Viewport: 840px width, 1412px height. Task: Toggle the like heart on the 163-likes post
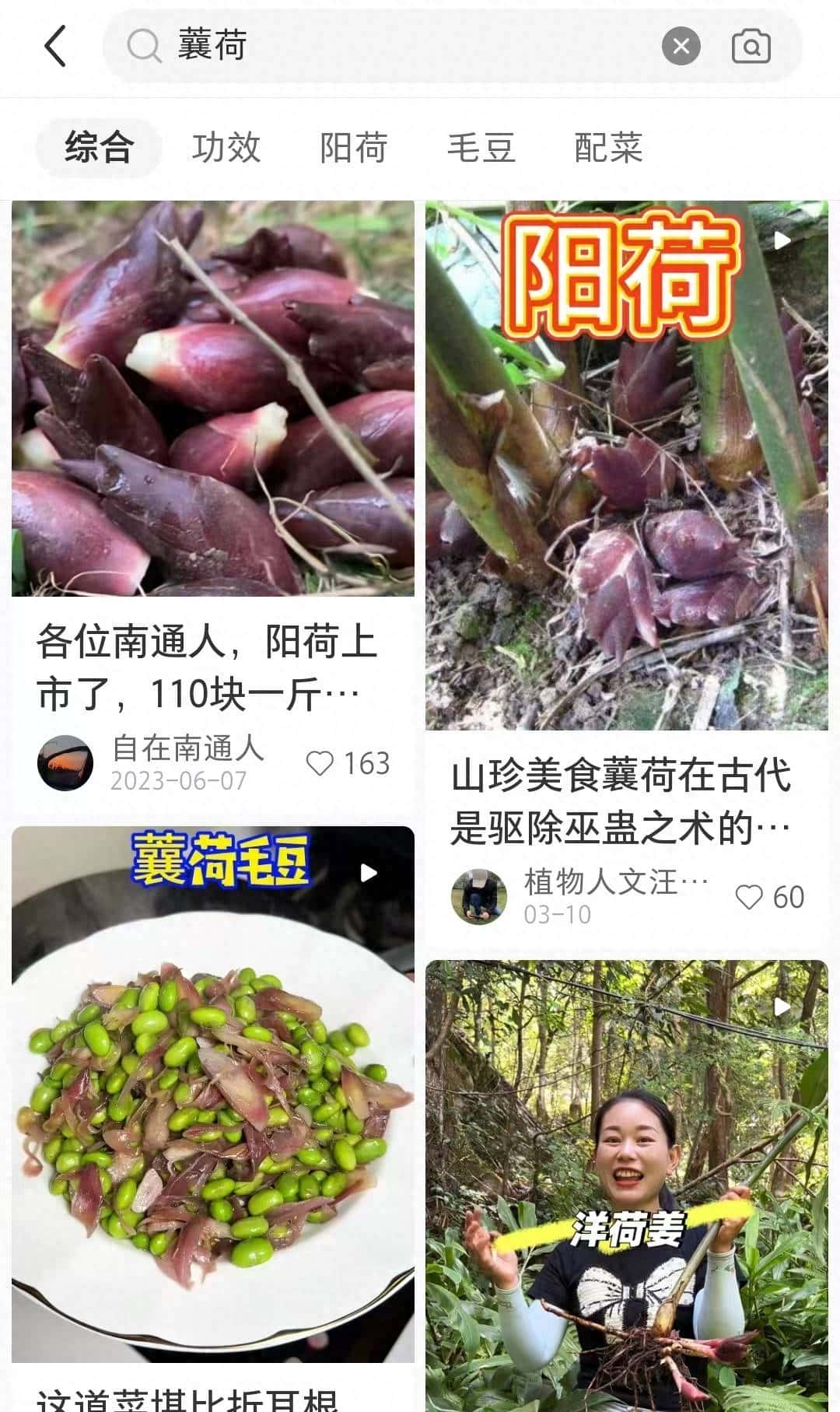tap(321, 764)
